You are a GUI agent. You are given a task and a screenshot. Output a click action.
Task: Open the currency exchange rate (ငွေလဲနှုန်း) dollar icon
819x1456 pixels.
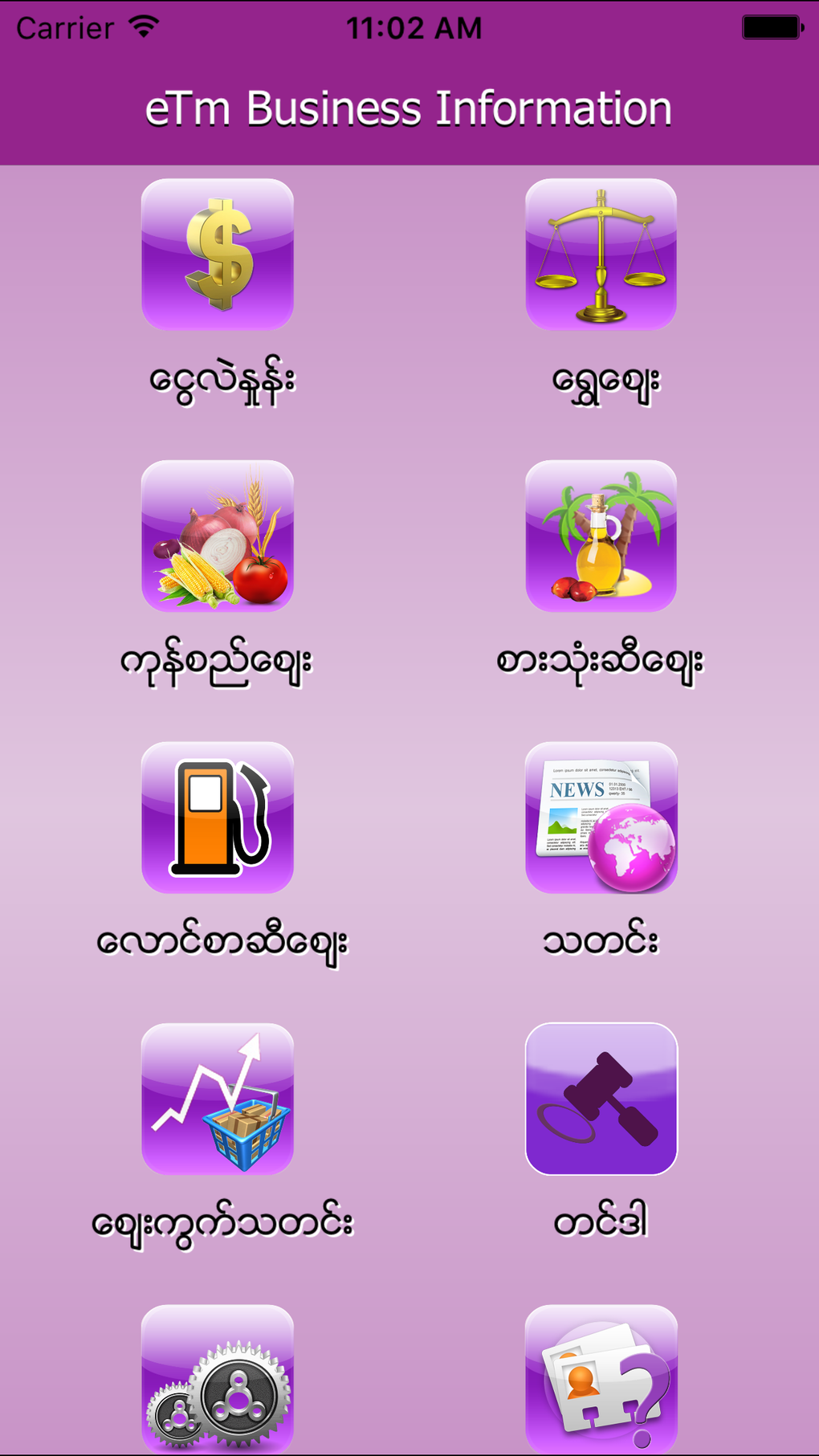point(217,255)
